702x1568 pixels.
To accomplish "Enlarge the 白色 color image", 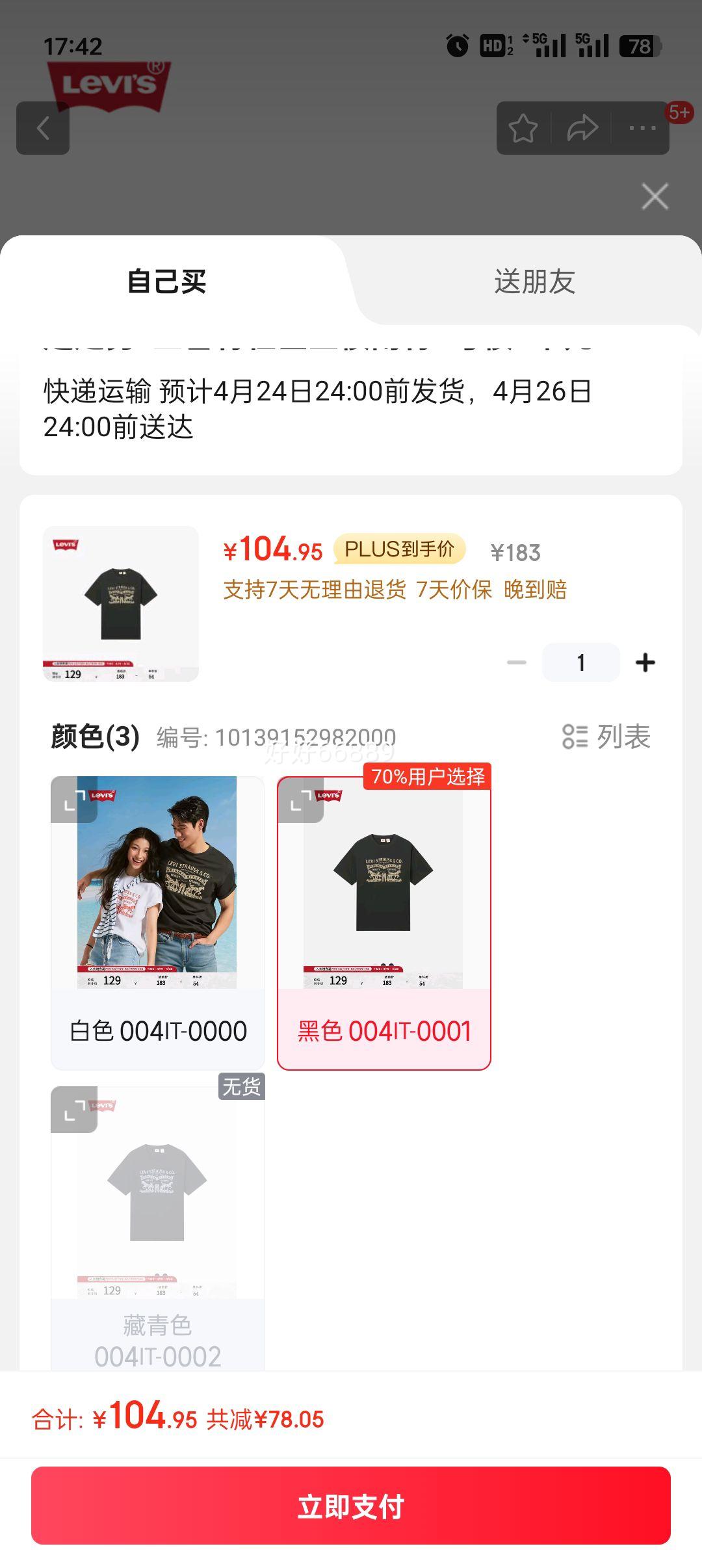I will click(74, 799).
